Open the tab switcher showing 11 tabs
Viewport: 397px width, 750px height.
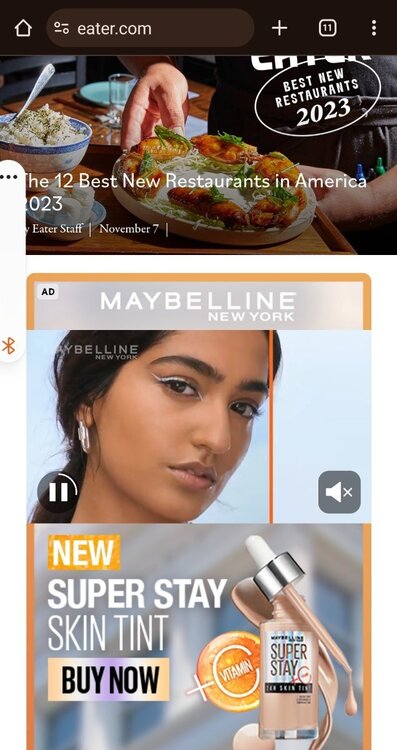(x=327, y=28)
